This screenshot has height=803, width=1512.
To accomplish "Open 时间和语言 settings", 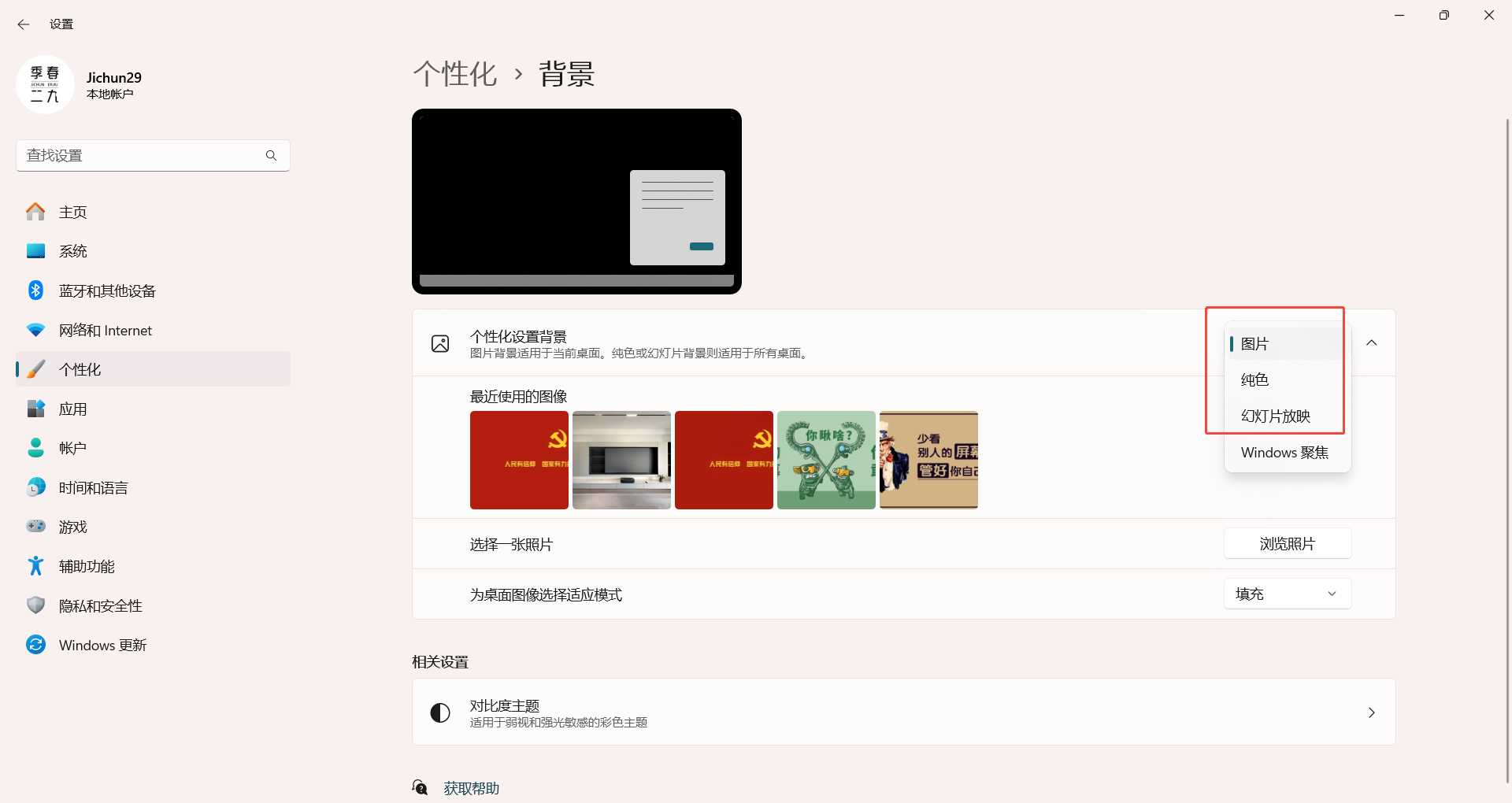I will pos(93,487).
